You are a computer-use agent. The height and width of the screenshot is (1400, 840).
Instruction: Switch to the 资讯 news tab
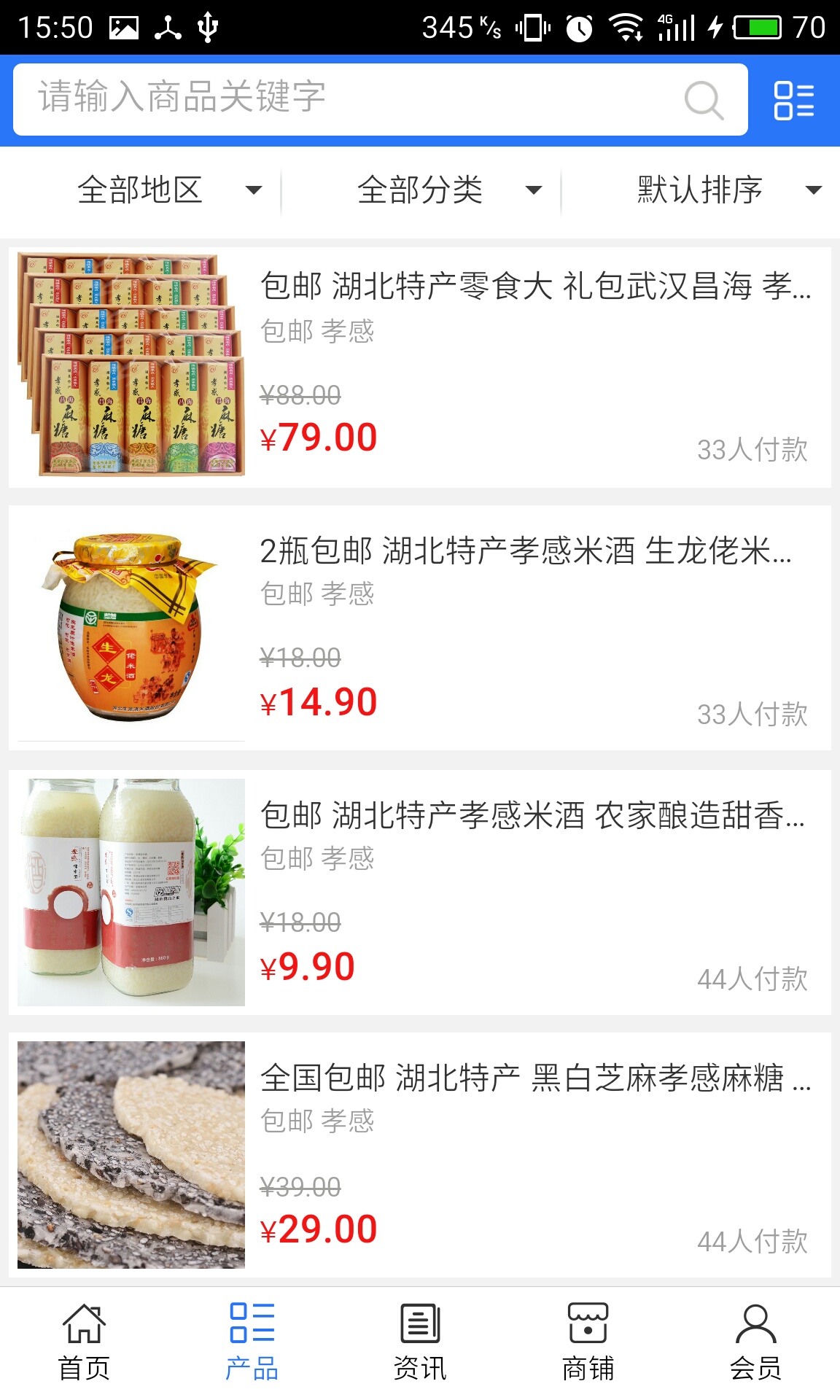pyautogui.click(x=420, y=1343)
